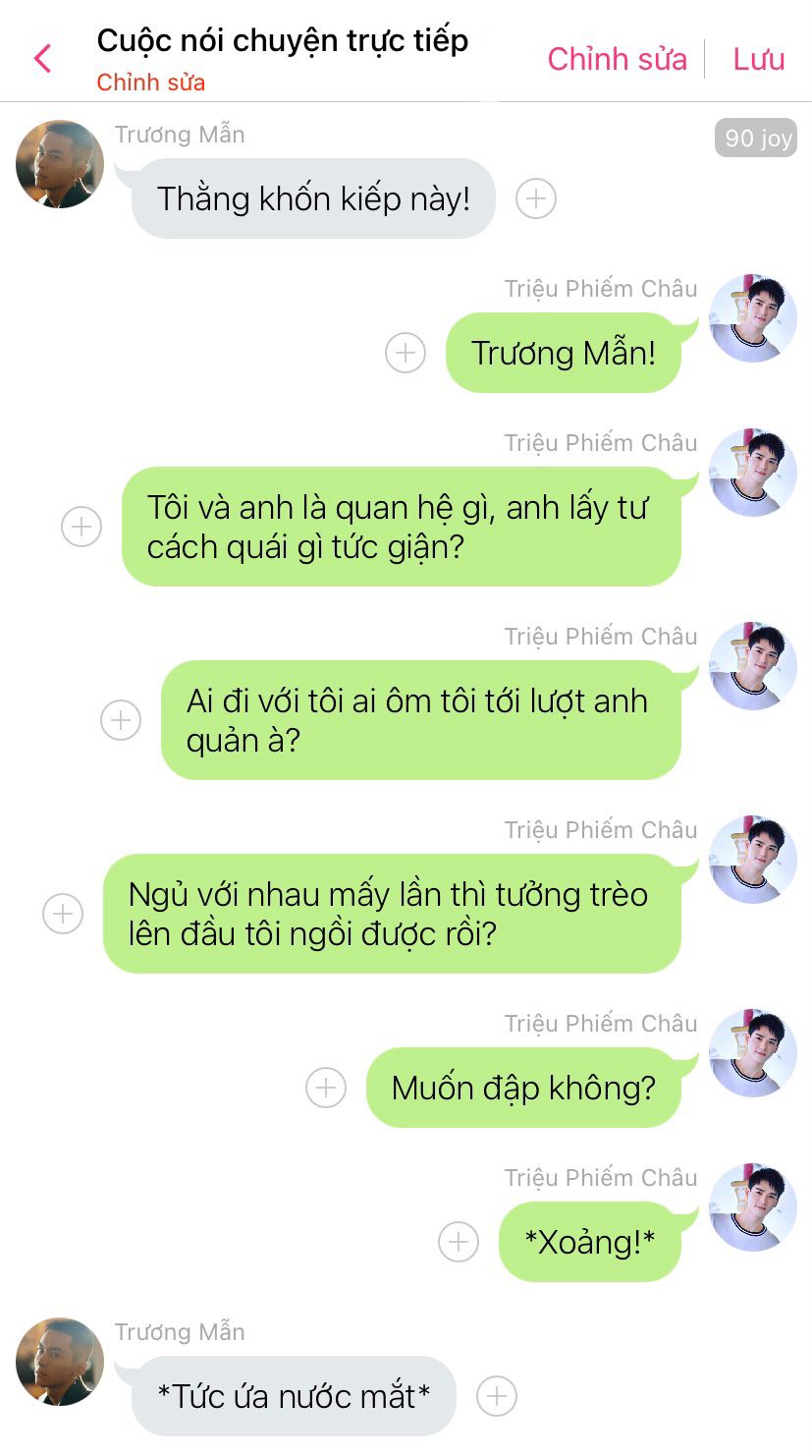Viewport: 812px width, 1456px height.
Task: Go back using the pink arrow
Action: (42, 59)
